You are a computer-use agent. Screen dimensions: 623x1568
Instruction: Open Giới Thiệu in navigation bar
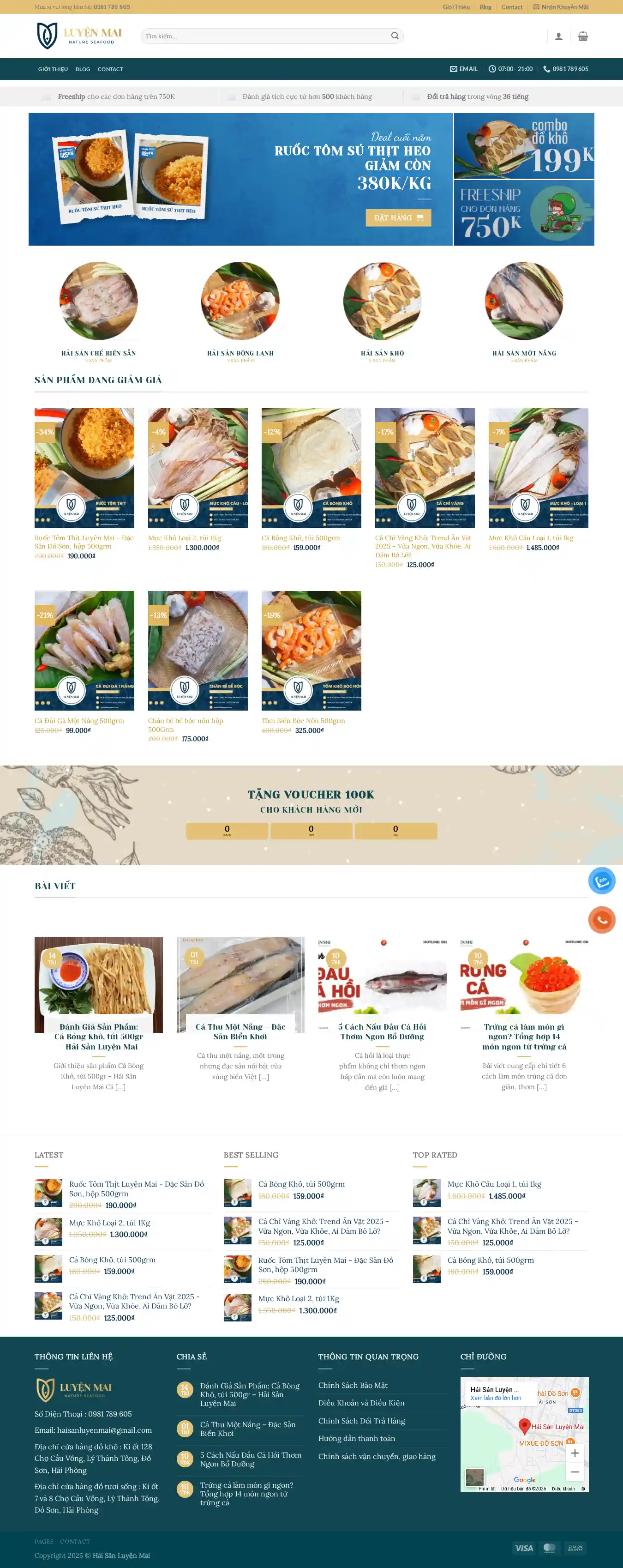coord(53,69)
